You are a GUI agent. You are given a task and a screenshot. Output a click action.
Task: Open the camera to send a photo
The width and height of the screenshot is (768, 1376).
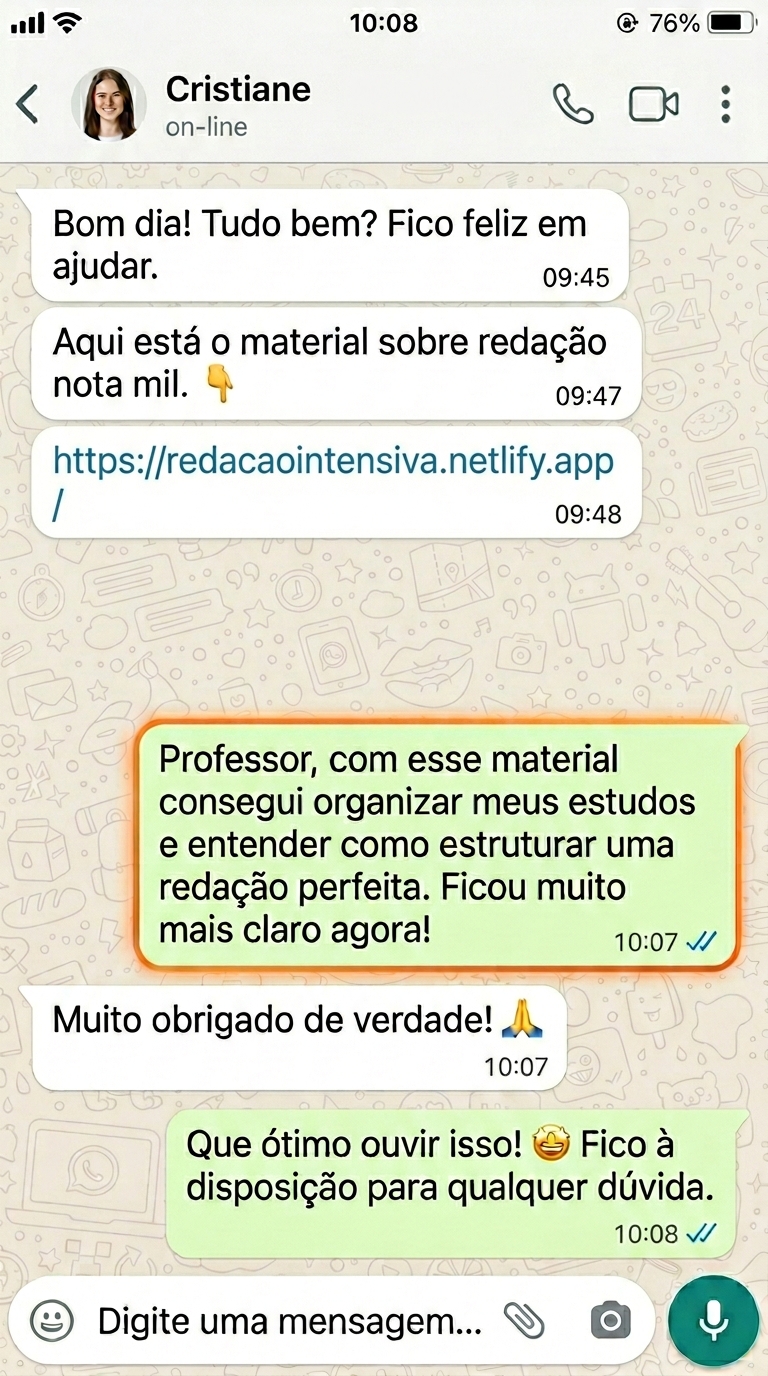(x=613, y=1320)
